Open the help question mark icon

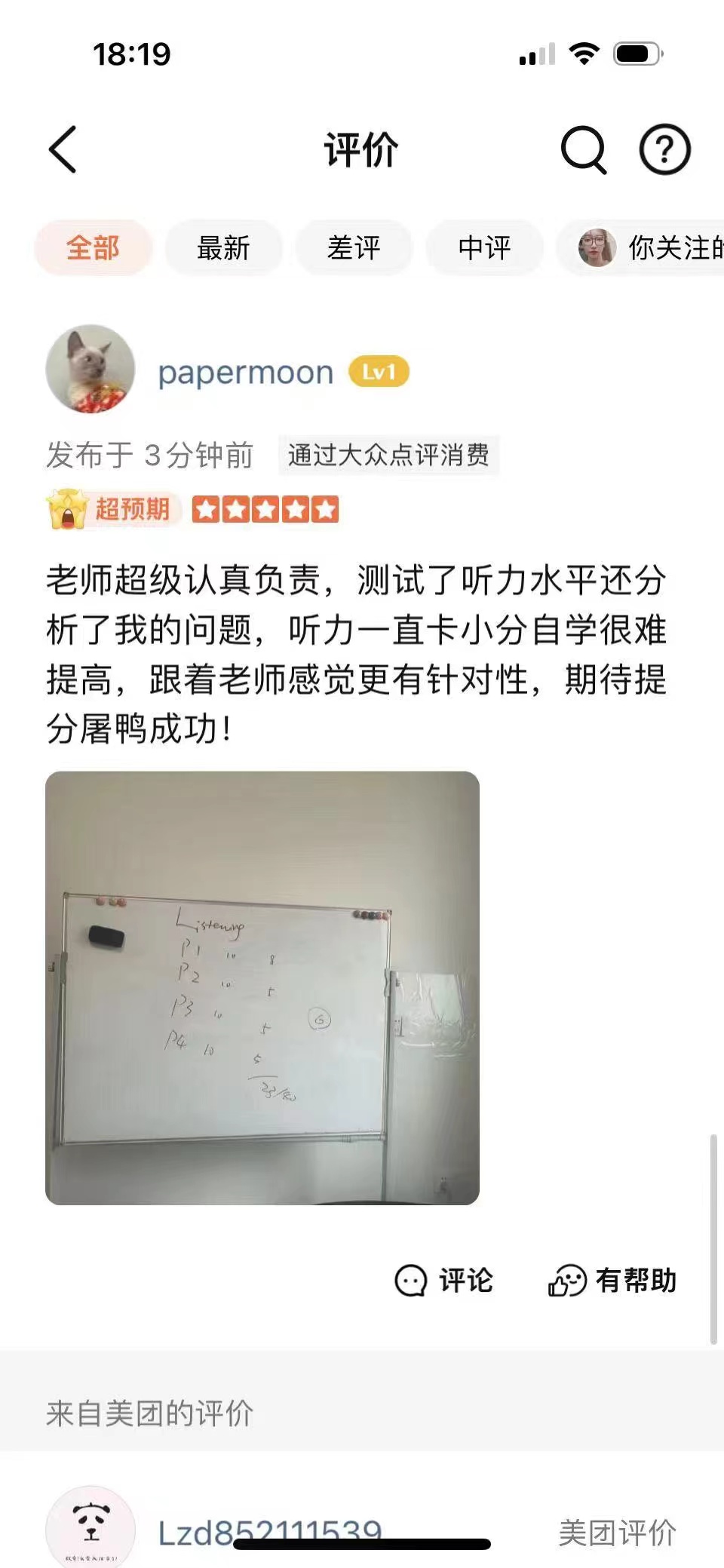[664, 149]
